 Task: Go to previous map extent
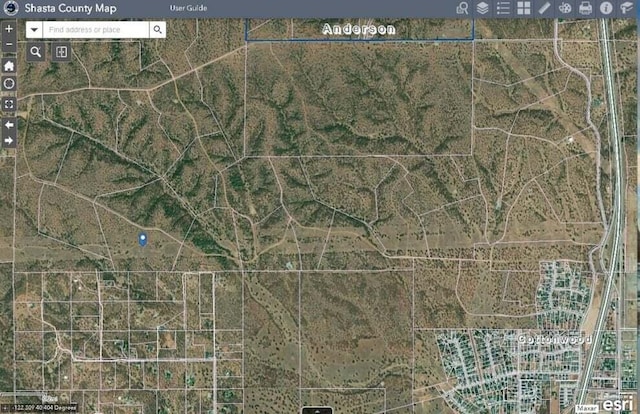pyautogui.click(x=9, y=125)
